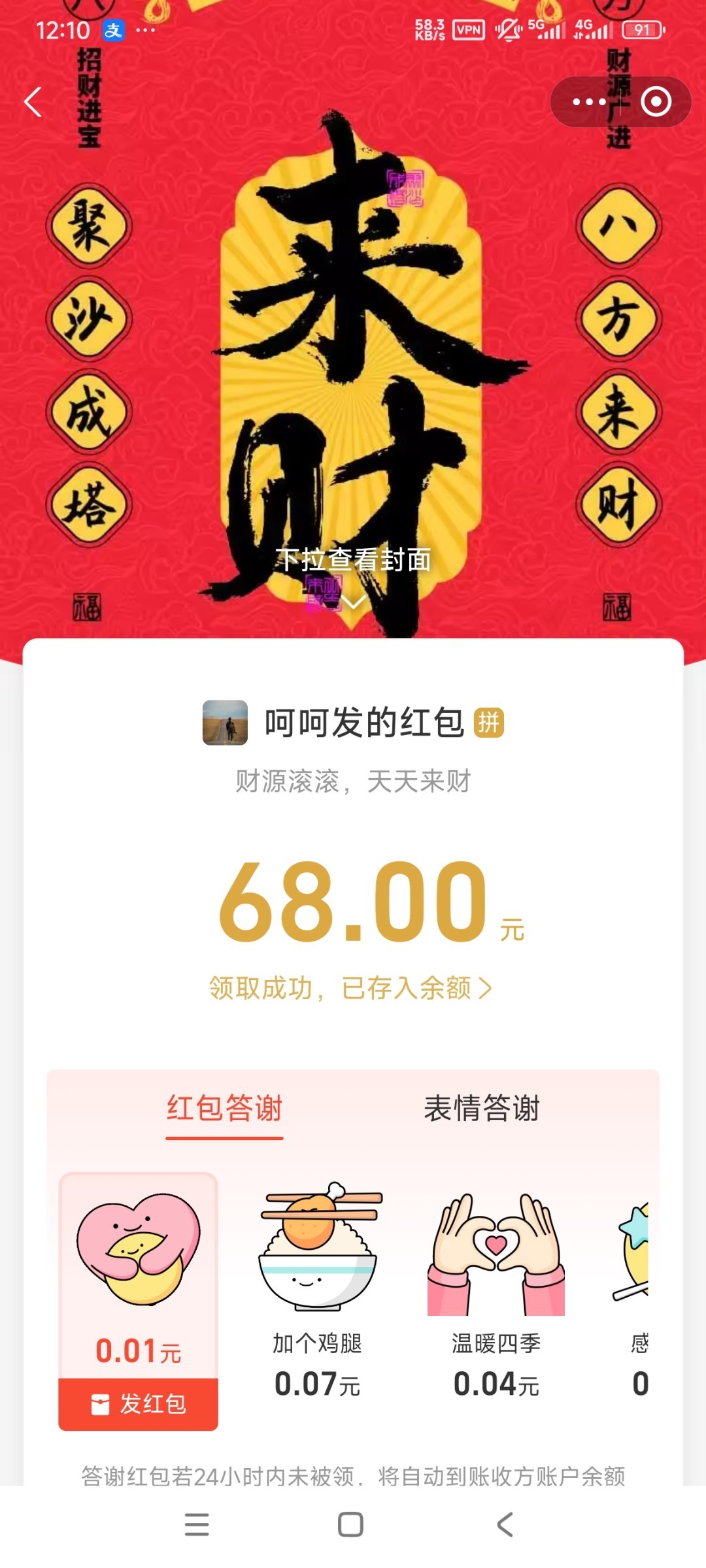
Task: Open recent apps from the navigation bar
Action: tap(197, 1524)
